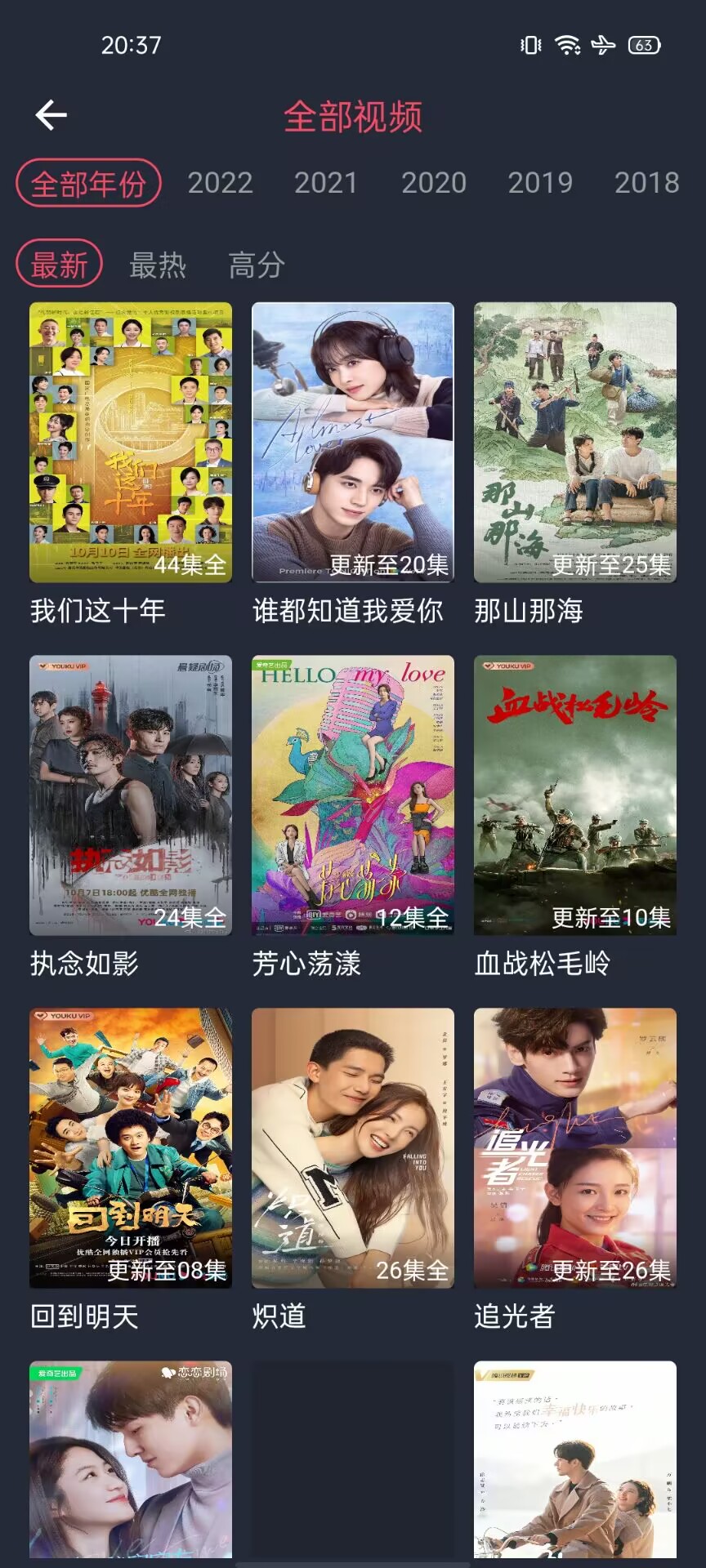Sort by 高分 (top rated)
This screenshot has height=1568, width=706.
(257, 265)
